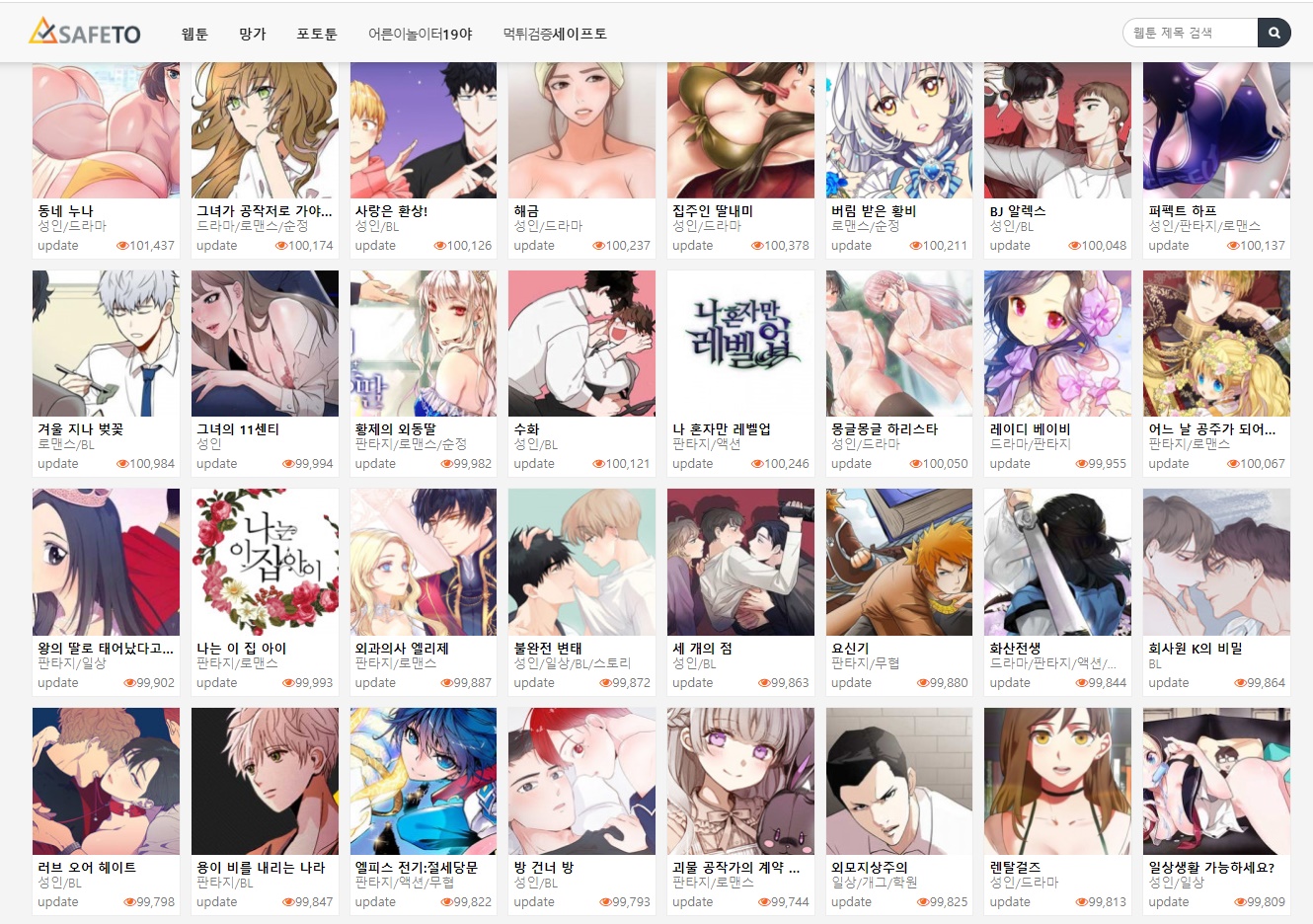Open the 외과의사 엘리제 webtoon

(423, 563)
